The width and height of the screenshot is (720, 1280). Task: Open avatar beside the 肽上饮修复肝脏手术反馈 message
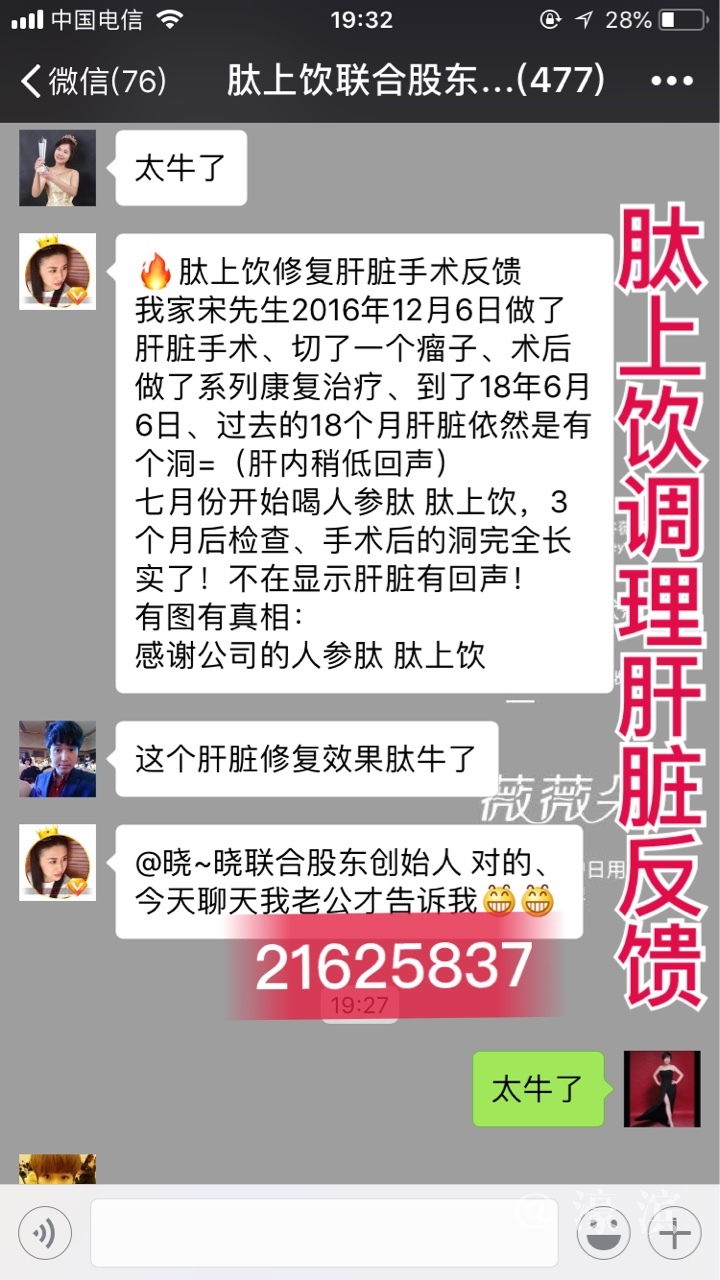(58, 272)
